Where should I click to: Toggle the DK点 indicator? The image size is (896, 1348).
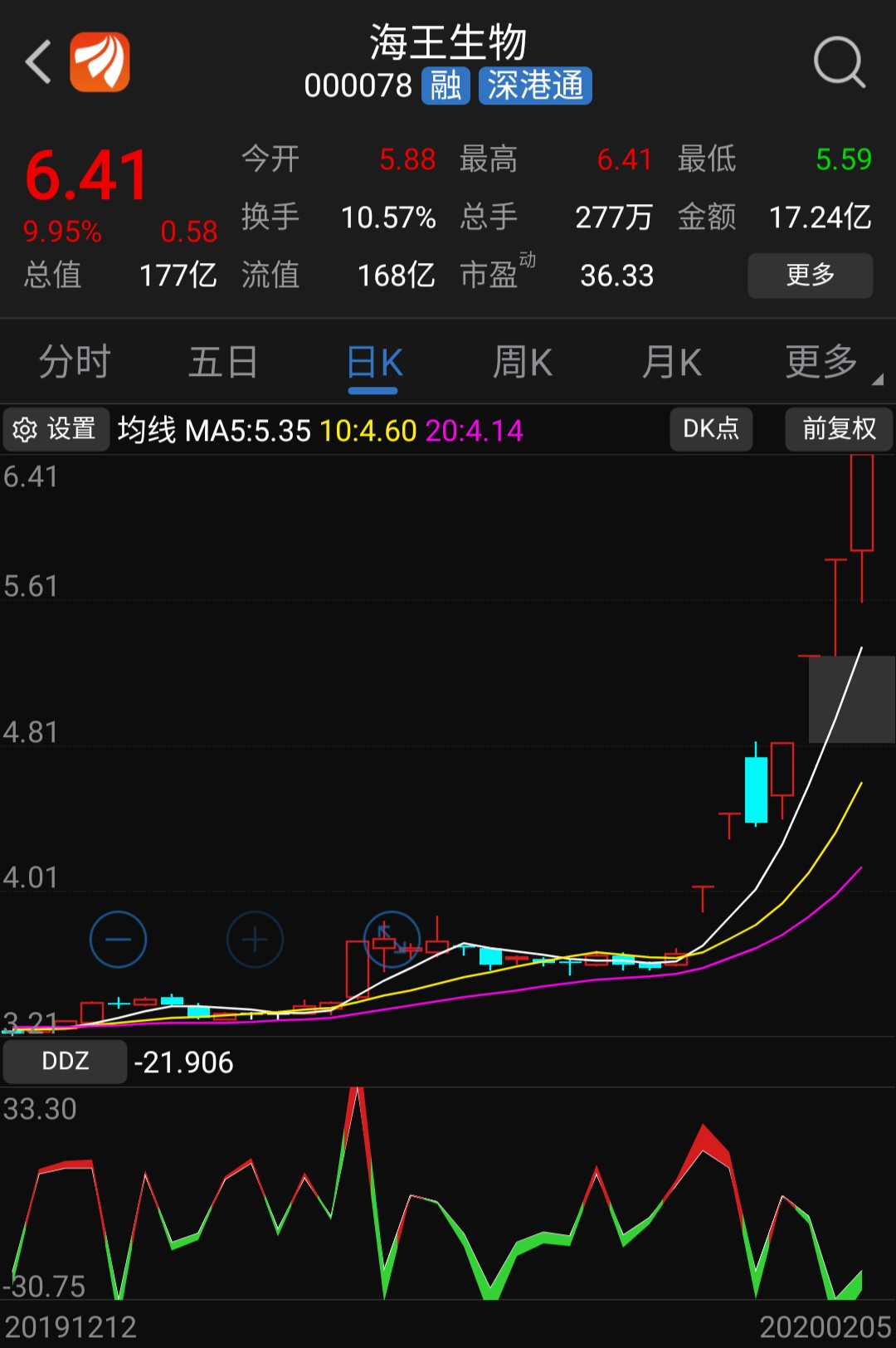click(x=710, y=429)
